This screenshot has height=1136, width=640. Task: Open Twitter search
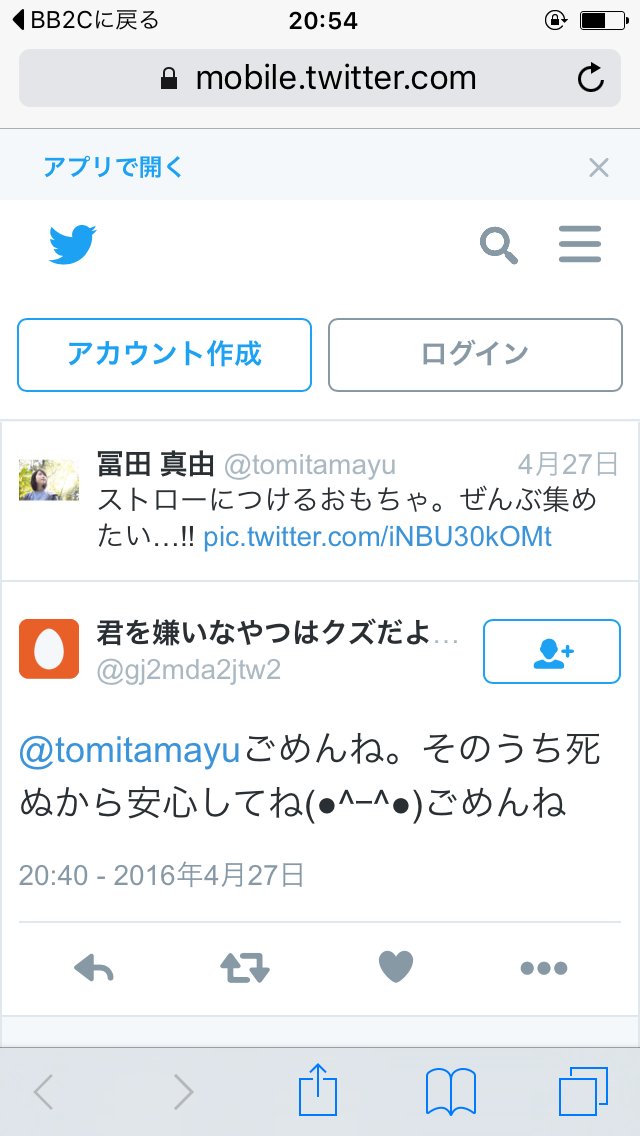(498, 244)
